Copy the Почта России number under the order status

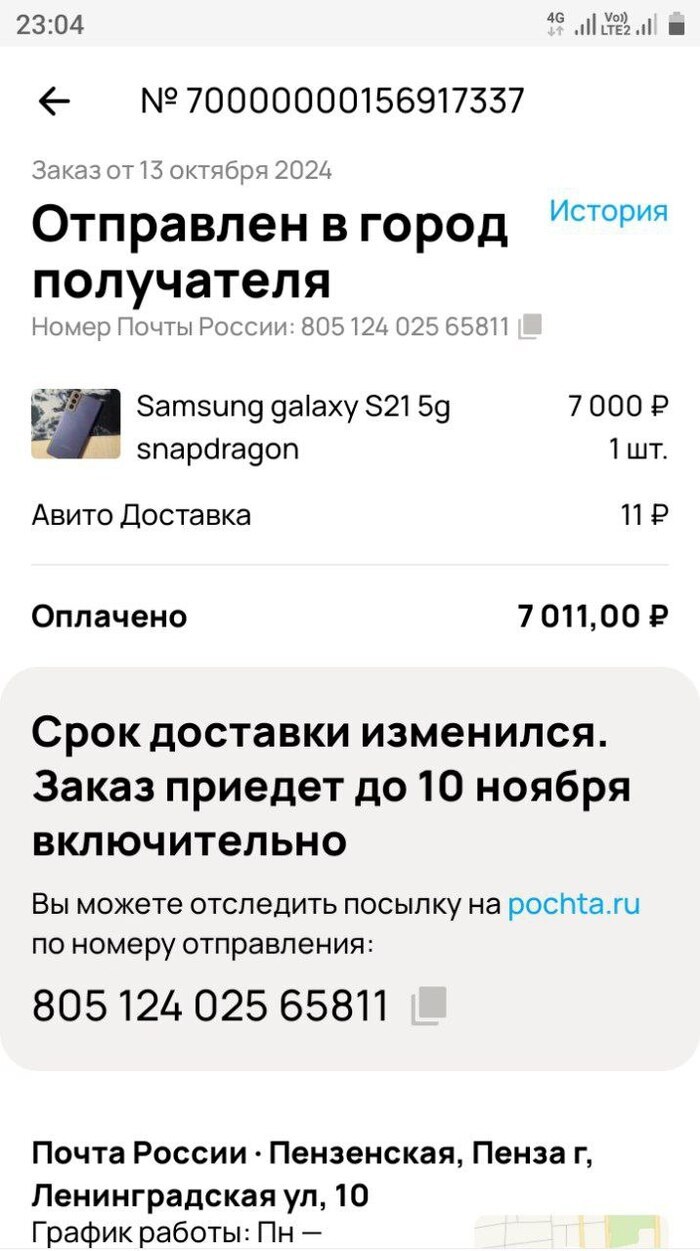[x=530, y=326]
